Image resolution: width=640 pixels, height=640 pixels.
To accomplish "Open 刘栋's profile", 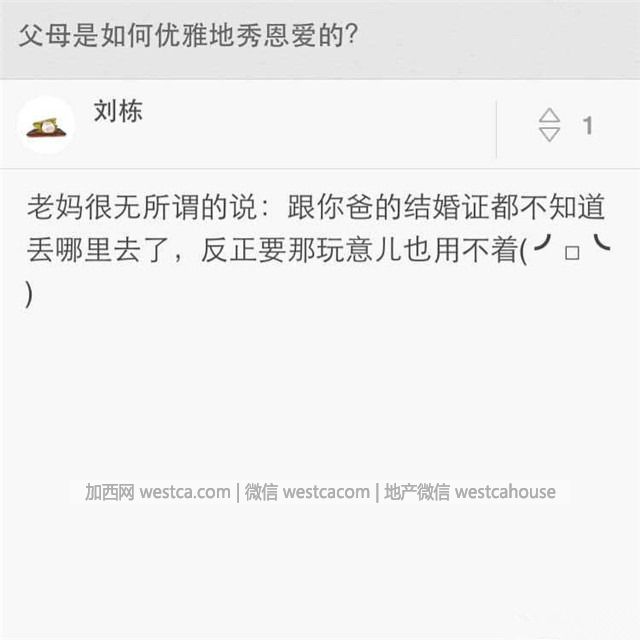I will click(x=118, y=112).
